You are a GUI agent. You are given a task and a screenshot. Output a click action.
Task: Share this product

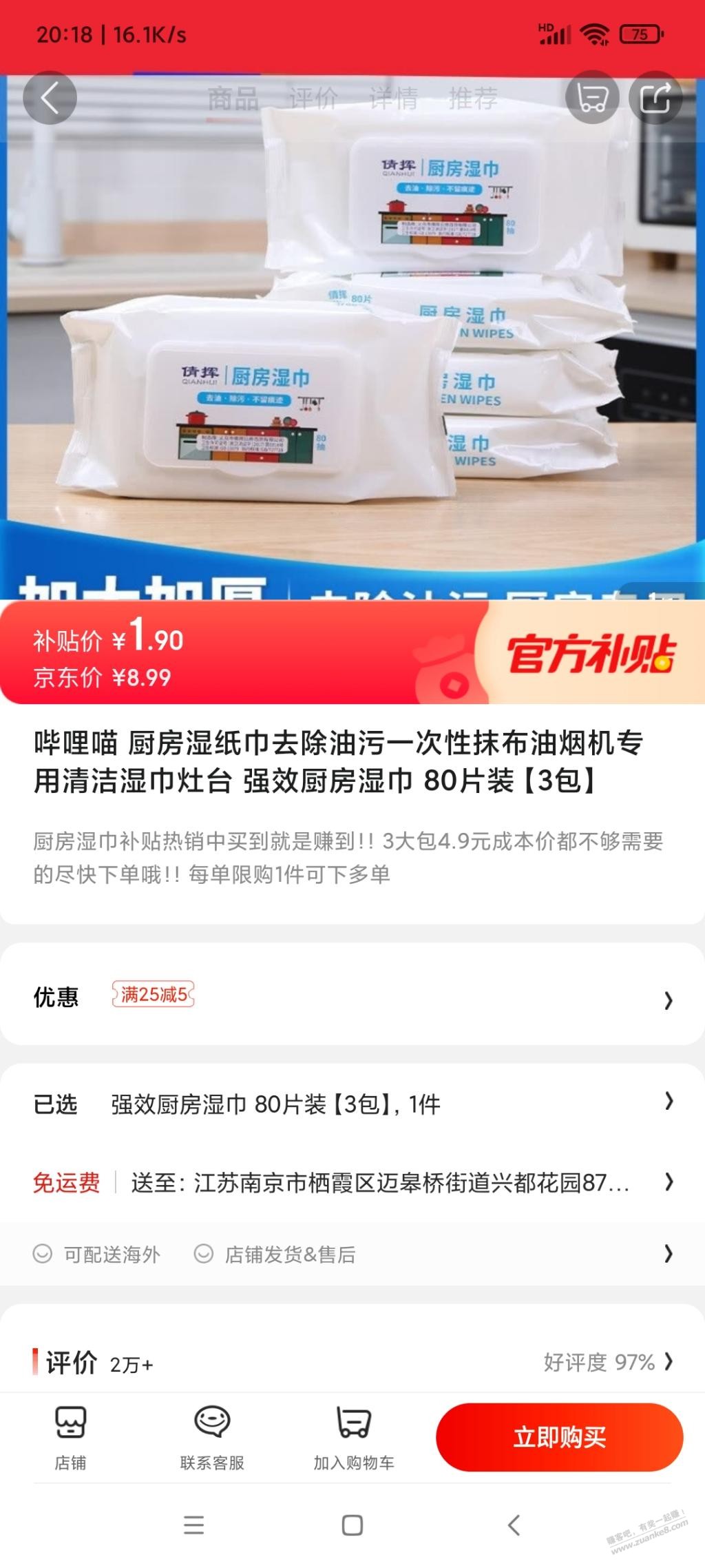click(655, 98)
